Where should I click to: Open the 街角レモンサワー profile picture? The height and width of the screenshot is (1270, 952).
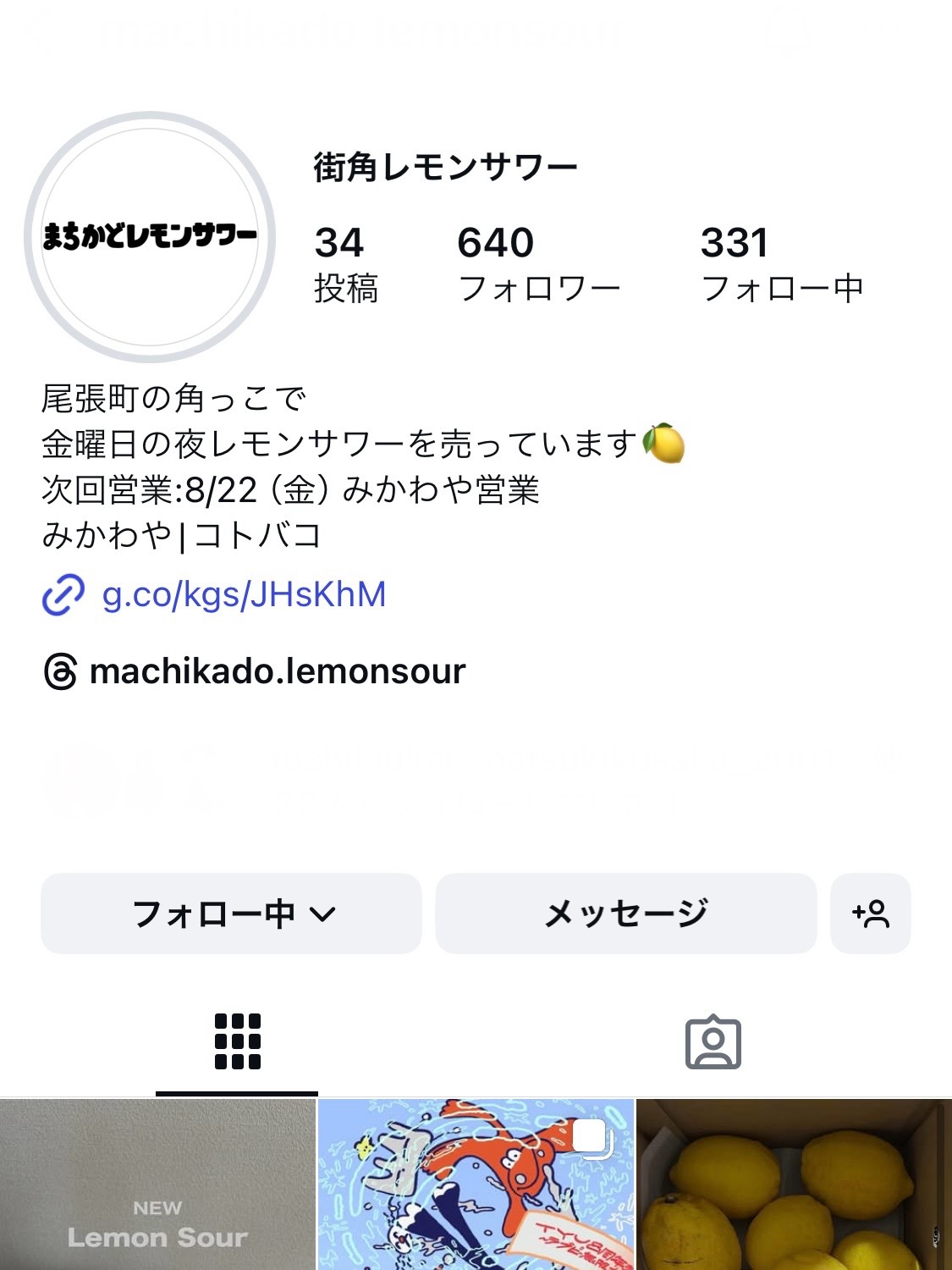coord(150,237)
